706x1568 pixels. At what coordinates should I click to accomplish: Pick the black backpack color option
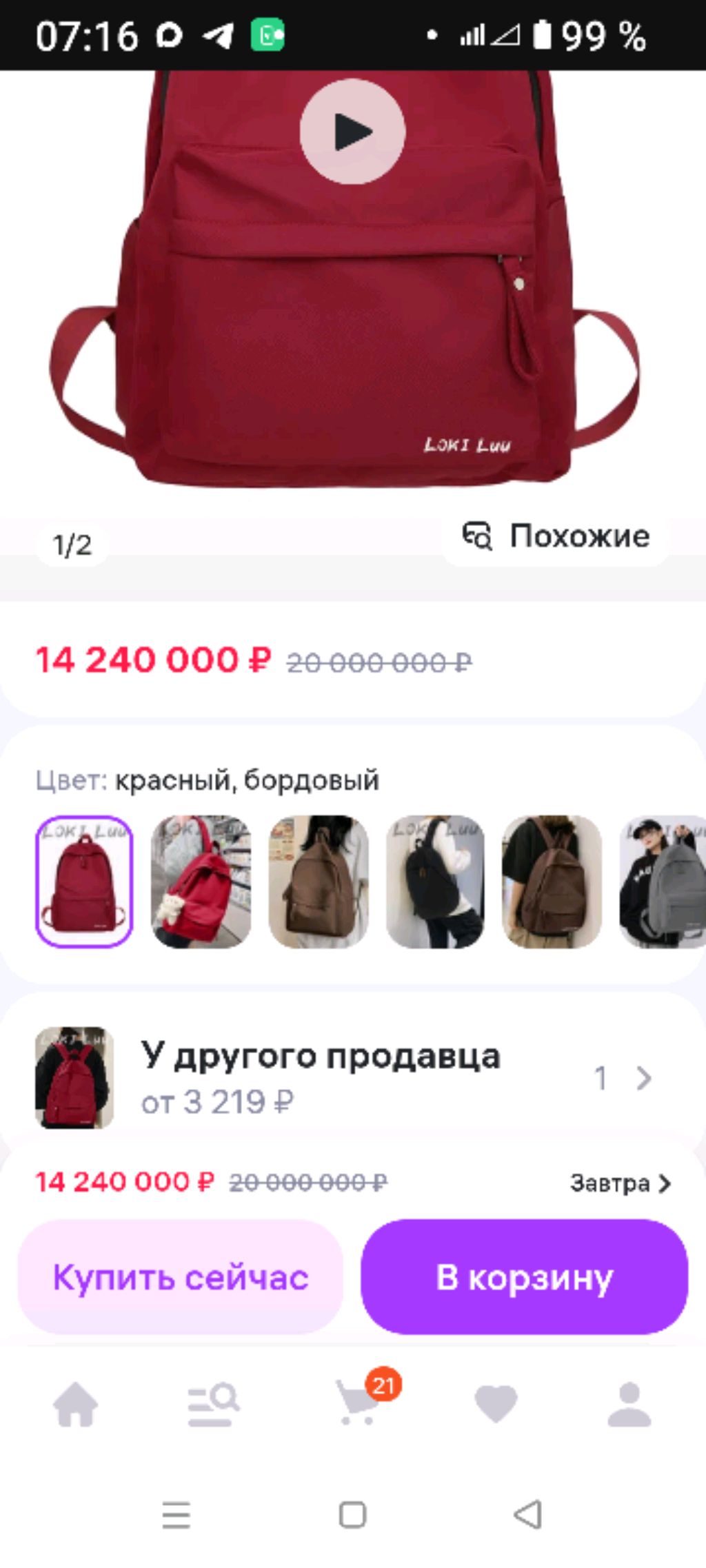coord(435,882)
